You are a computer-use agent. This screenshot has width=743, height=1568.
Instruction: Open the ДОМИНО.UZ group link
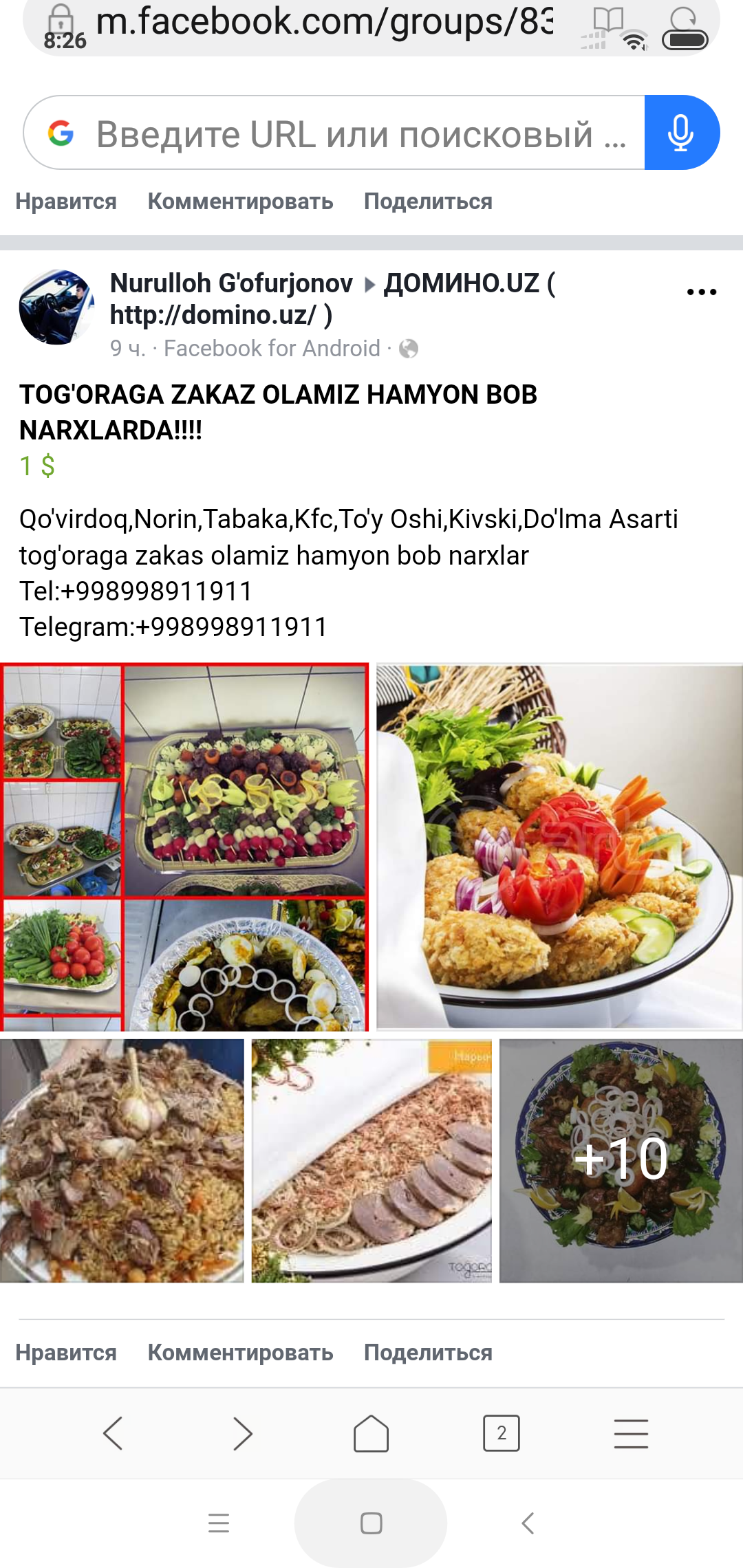(333, 299)
